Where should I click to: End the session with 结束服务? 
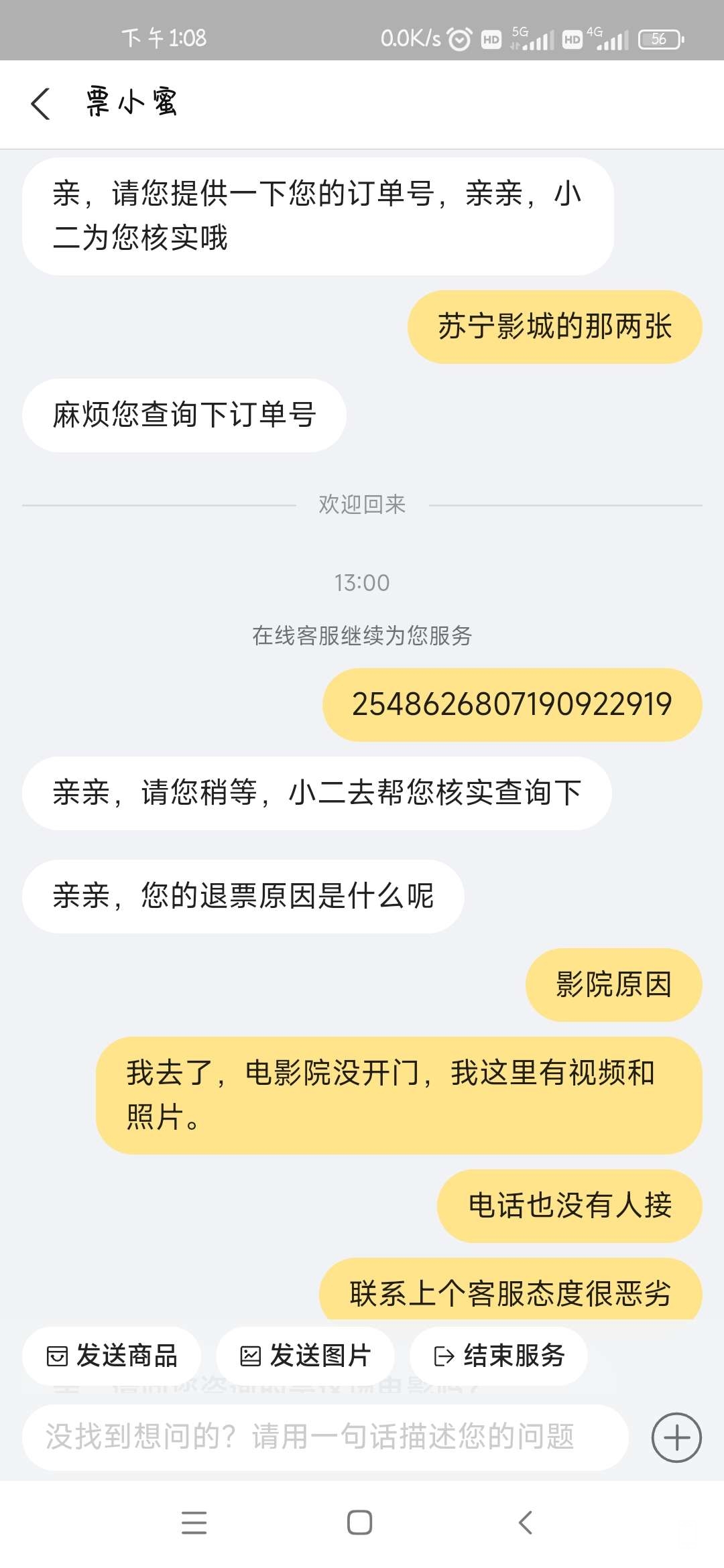pyautogui.click(x=499, y=1356)
